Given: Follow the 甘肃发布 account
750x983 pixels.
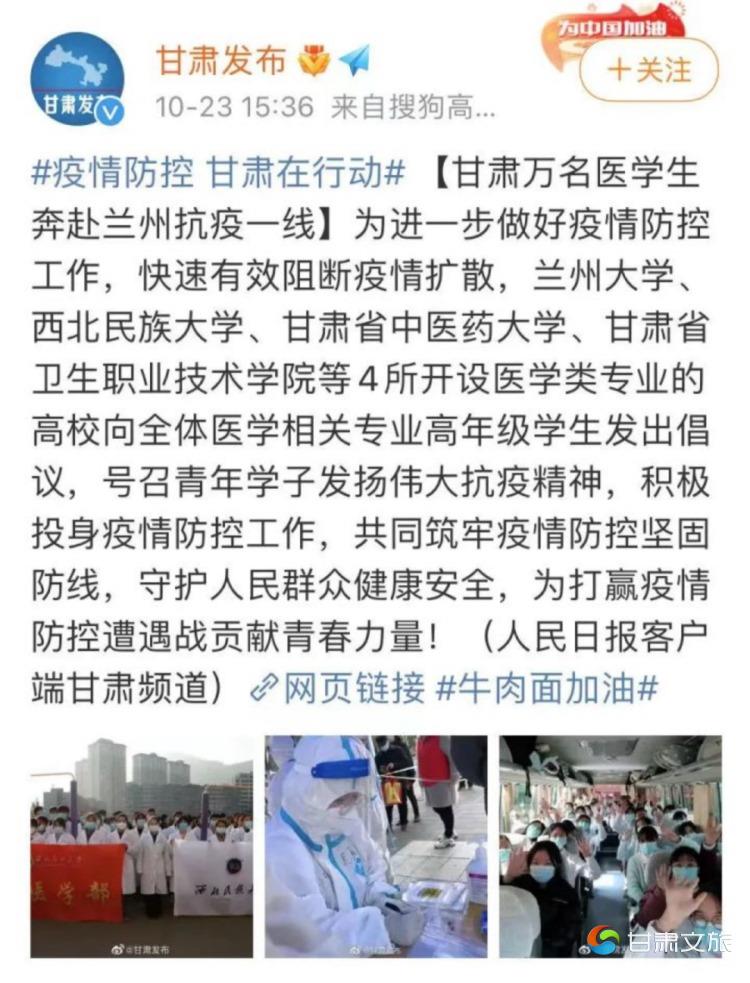Looking at the screenshot, I should (650, 70).
